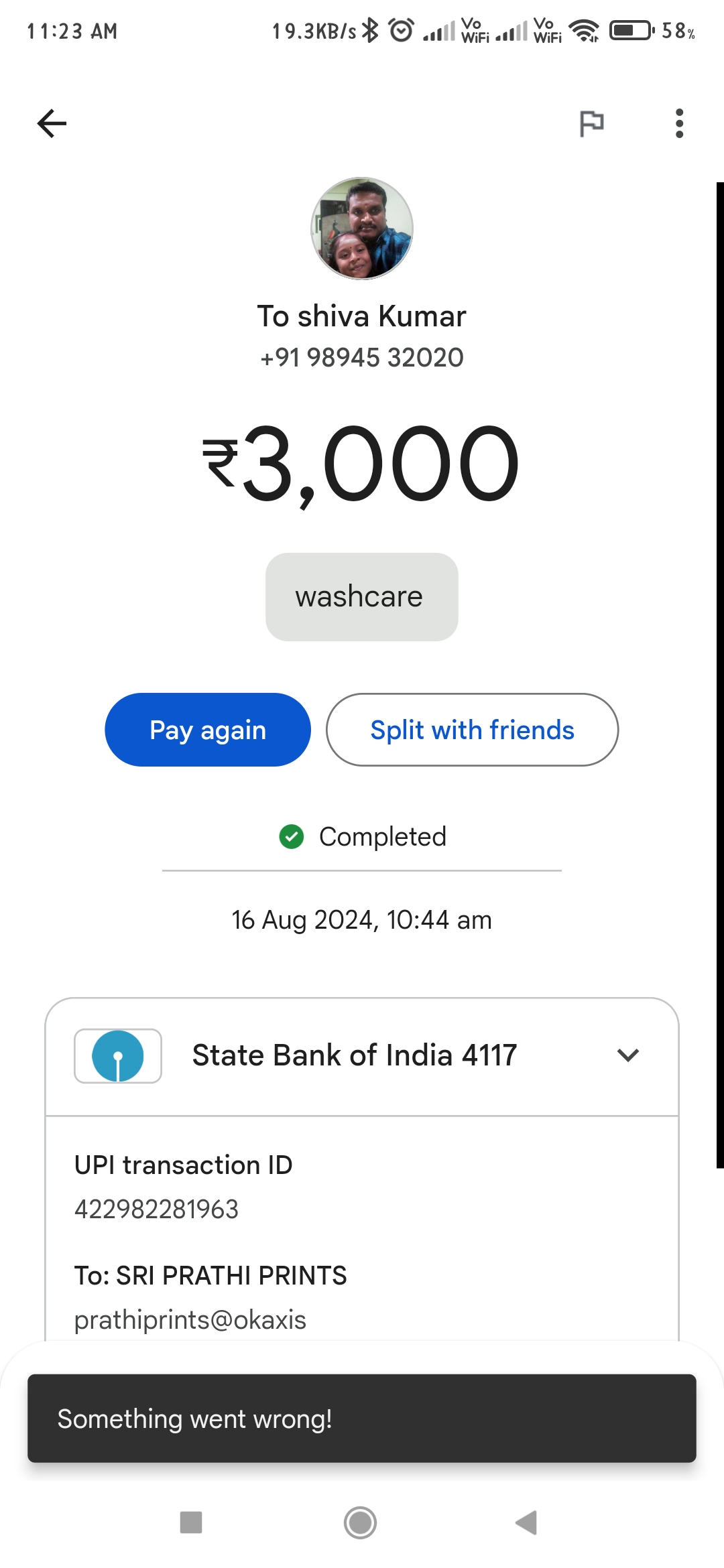Image resolution: width=724 pixels, height=1568 pixels.
Task: Open shiva Kumar's profile picture
Action: tap(362, 228)
